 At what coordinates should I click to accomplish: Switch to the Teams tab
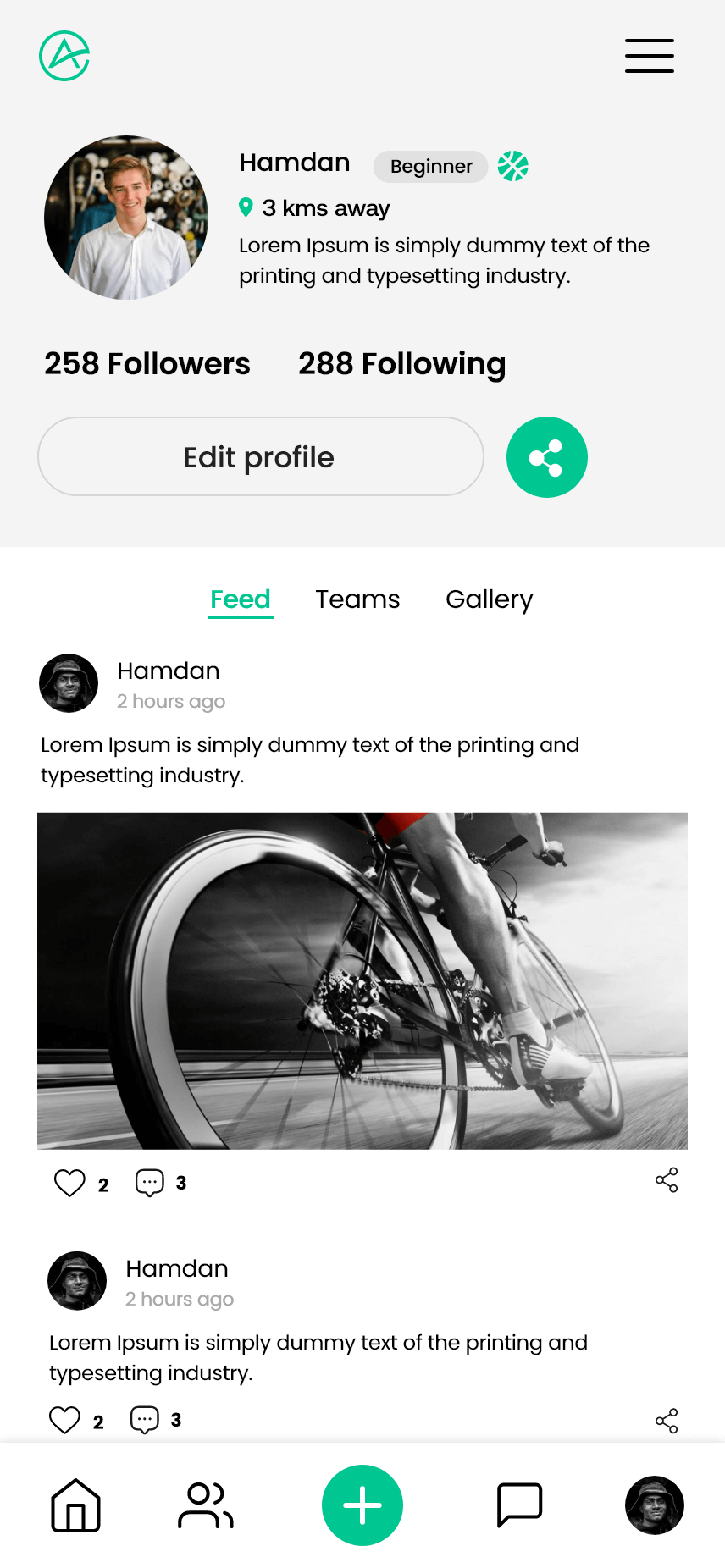pyautogui.click(x=357, y=599)
